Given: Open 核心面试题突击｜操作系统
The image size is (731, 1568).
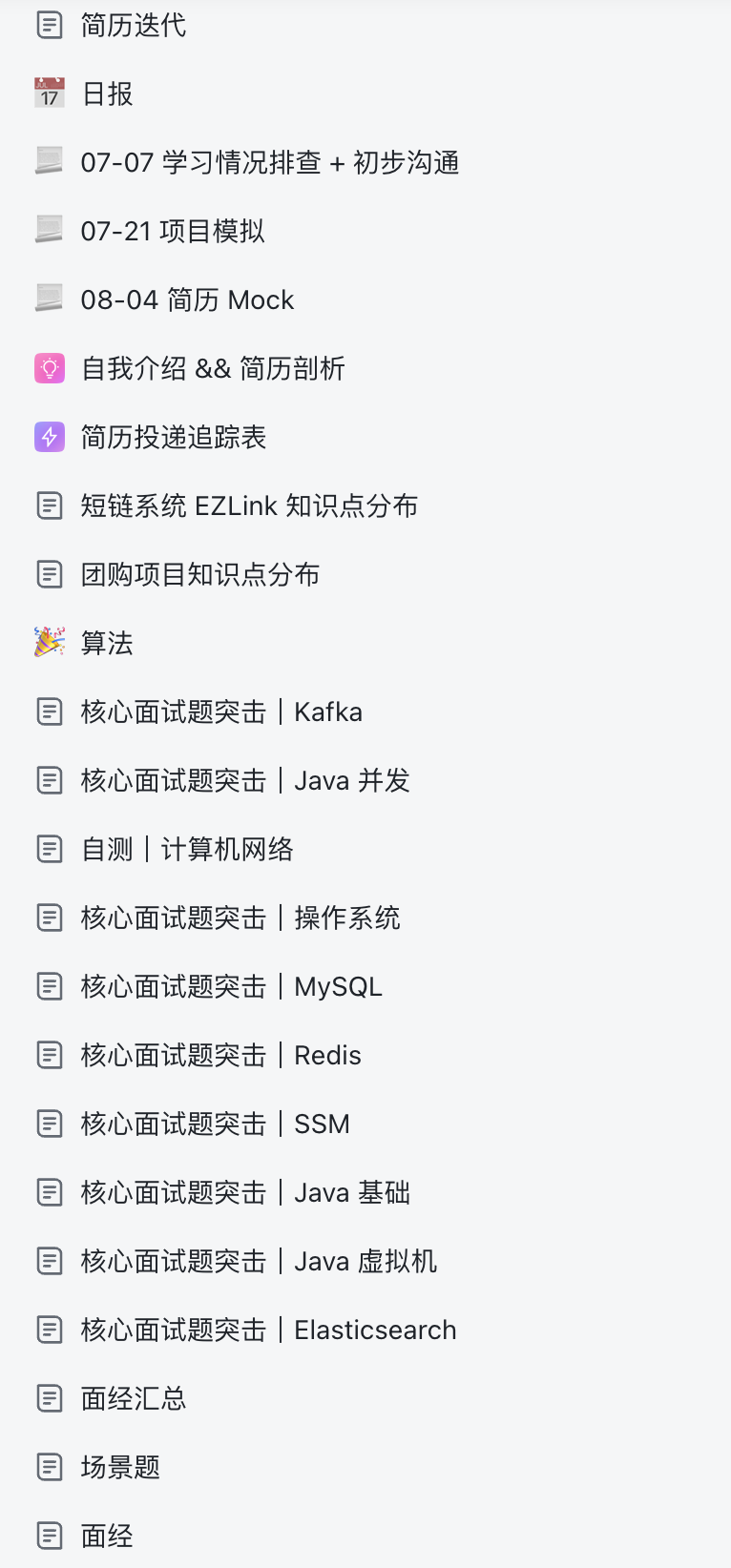Looking at the screenshot, I should coord(240,918).
